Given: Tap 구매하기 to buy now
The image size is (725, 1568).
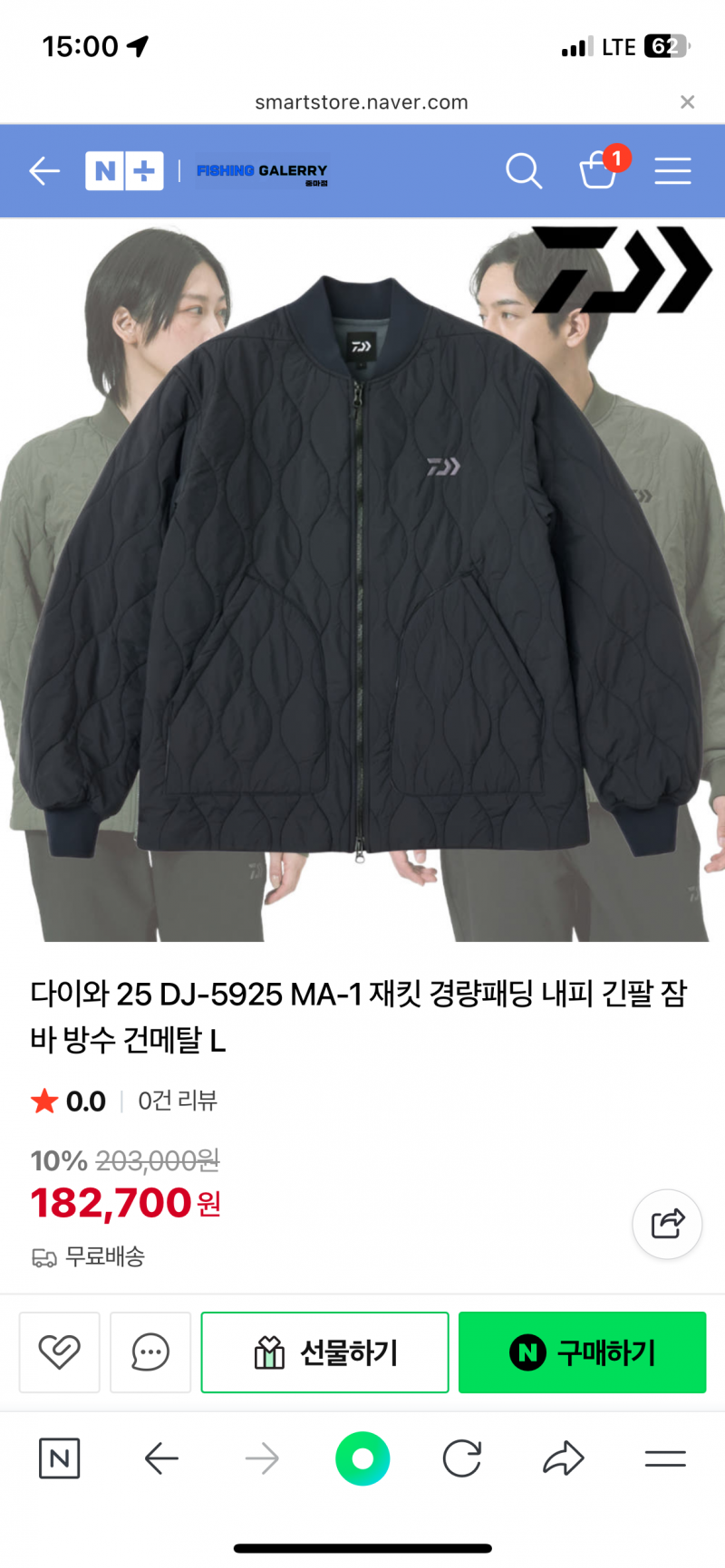Looking at the screenshot, I should [582, 1352].
